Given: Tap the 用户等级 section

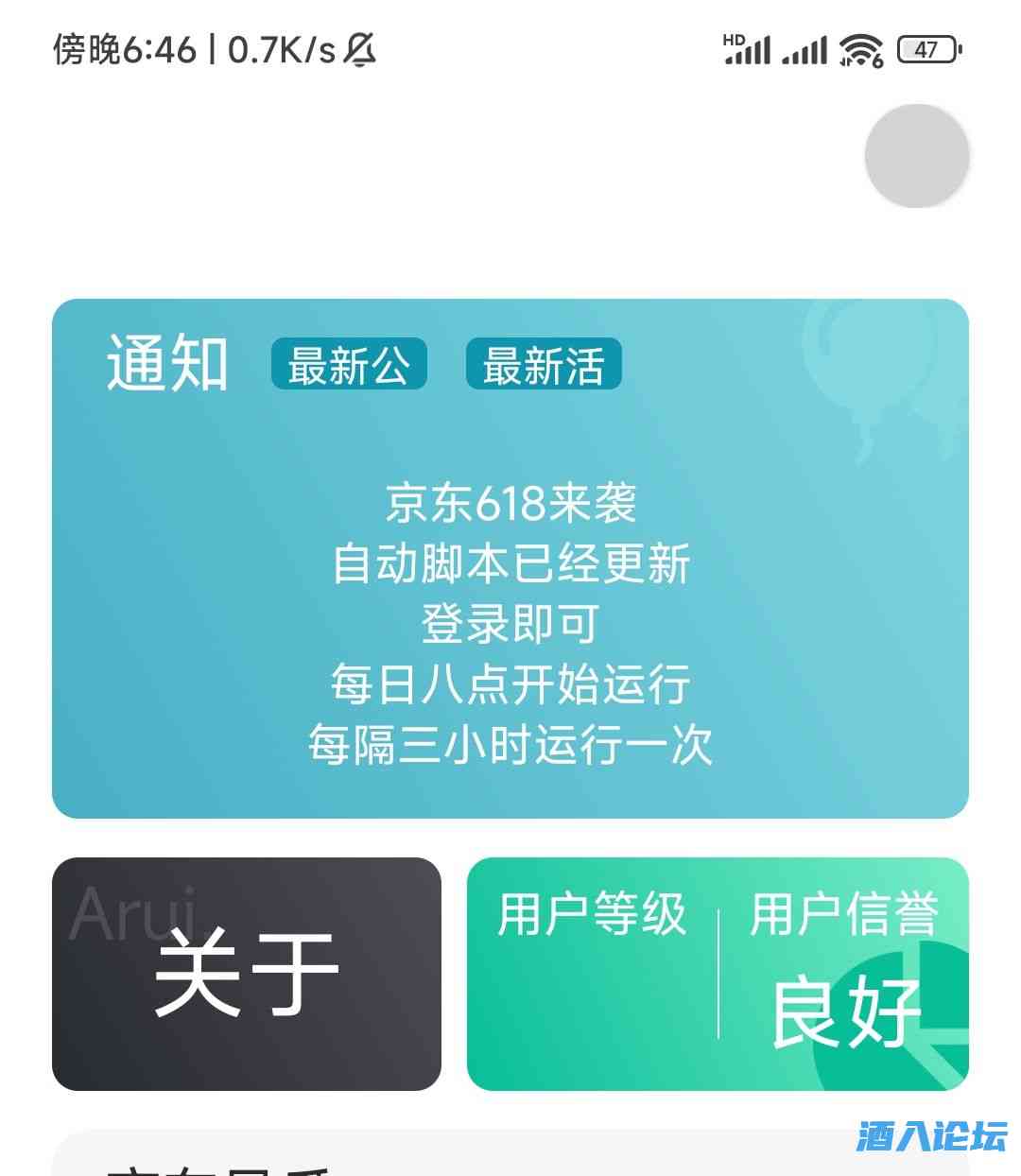Looking at the screenshot, I should point(594,913).
